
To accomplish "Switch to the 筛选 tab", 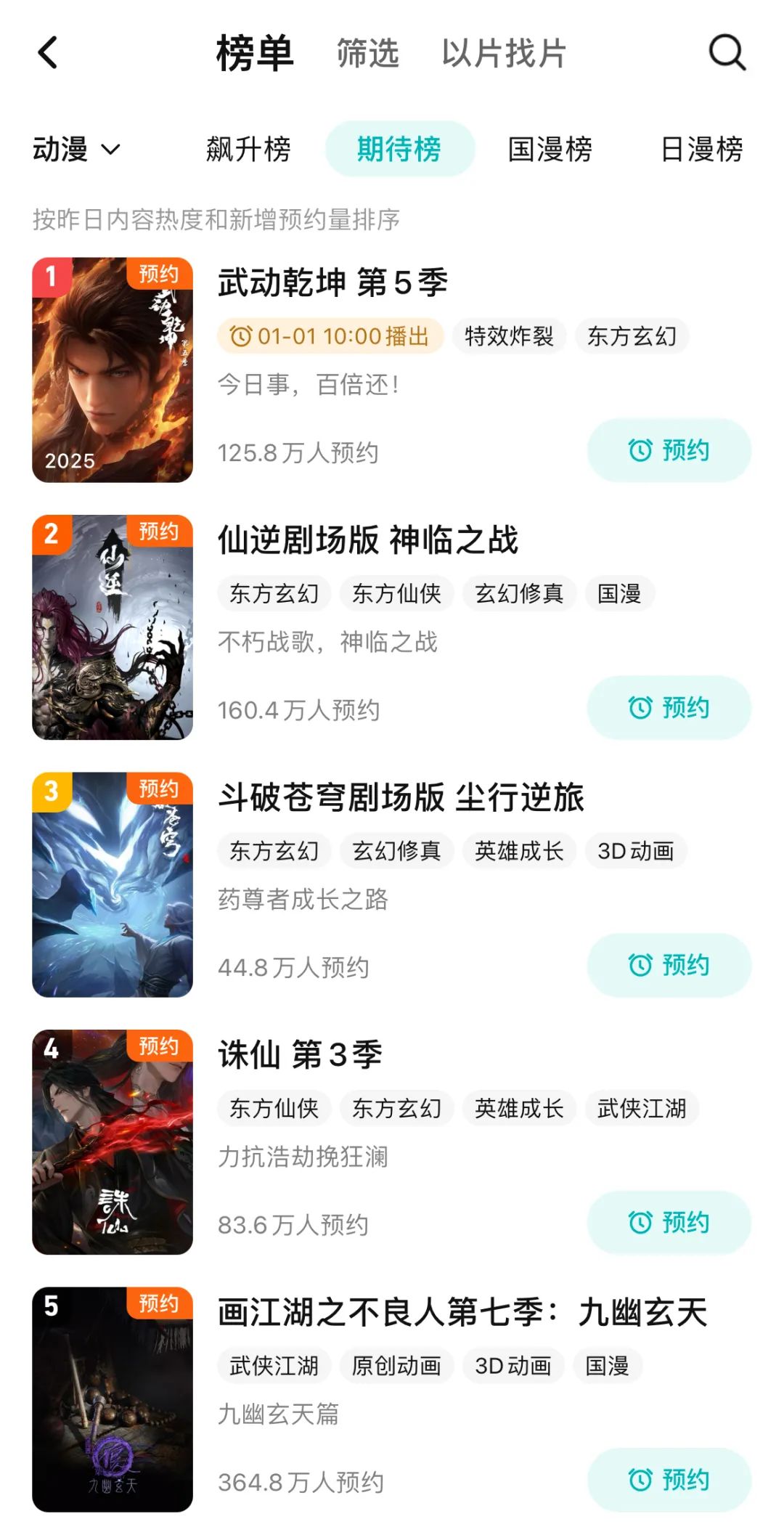I will (x=367, y=54).
